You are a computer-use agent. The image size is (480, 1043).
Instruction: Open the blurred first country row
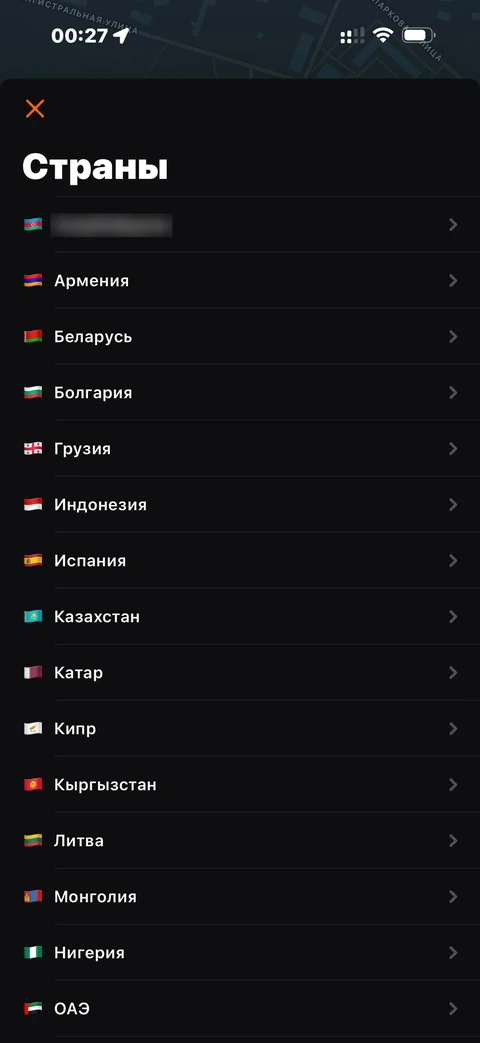(x=240, y=225)
